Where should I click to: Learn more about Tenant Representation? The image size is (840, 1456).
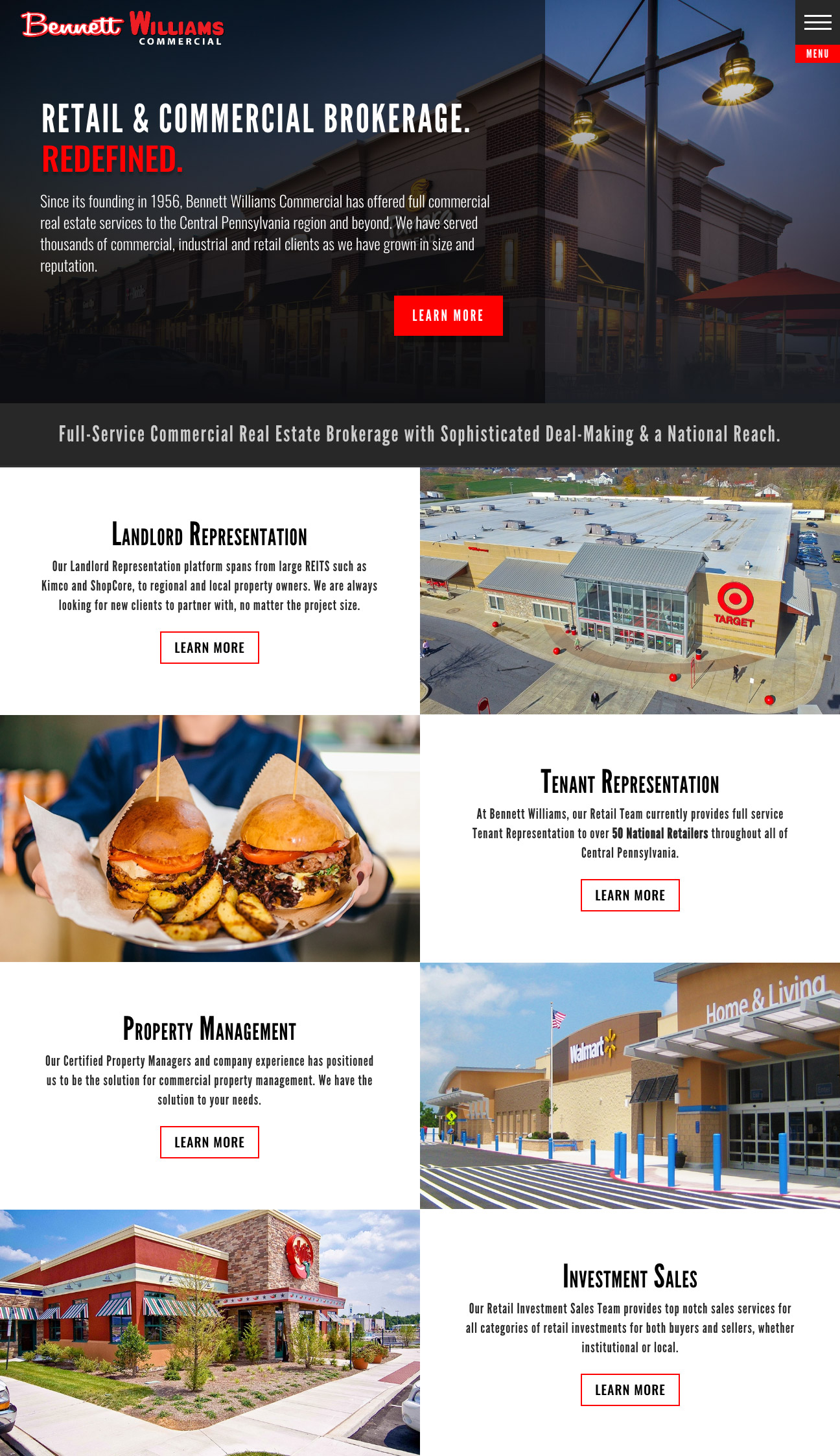coord(629,895)
